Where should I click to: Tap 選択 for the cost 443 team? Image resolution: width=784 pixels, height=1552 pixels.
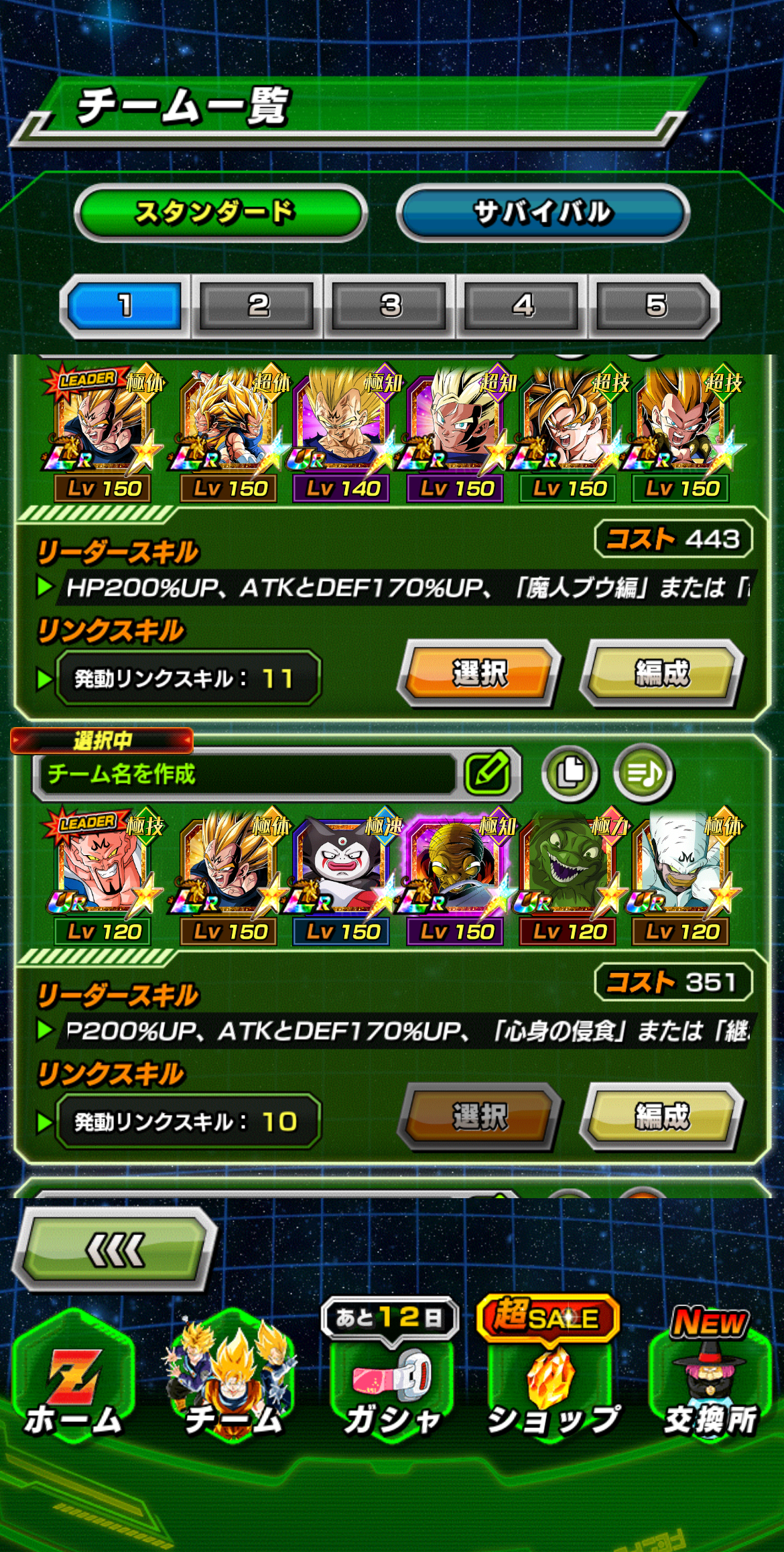pyautogui.click(x=479, y=673)
